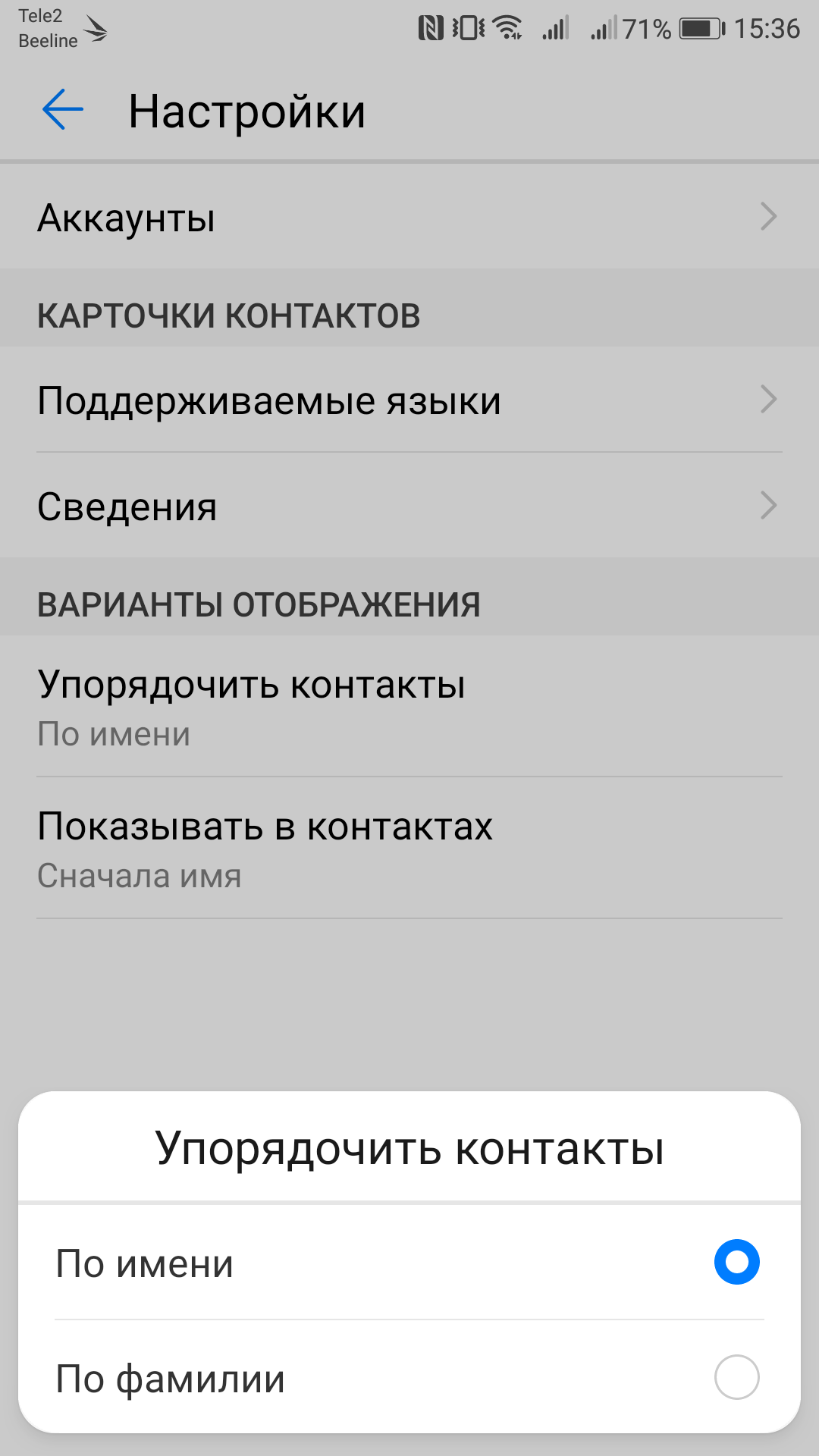Open Поддерживаемые языки
The height and width of the screenshot is (1456, 819).
409,400
